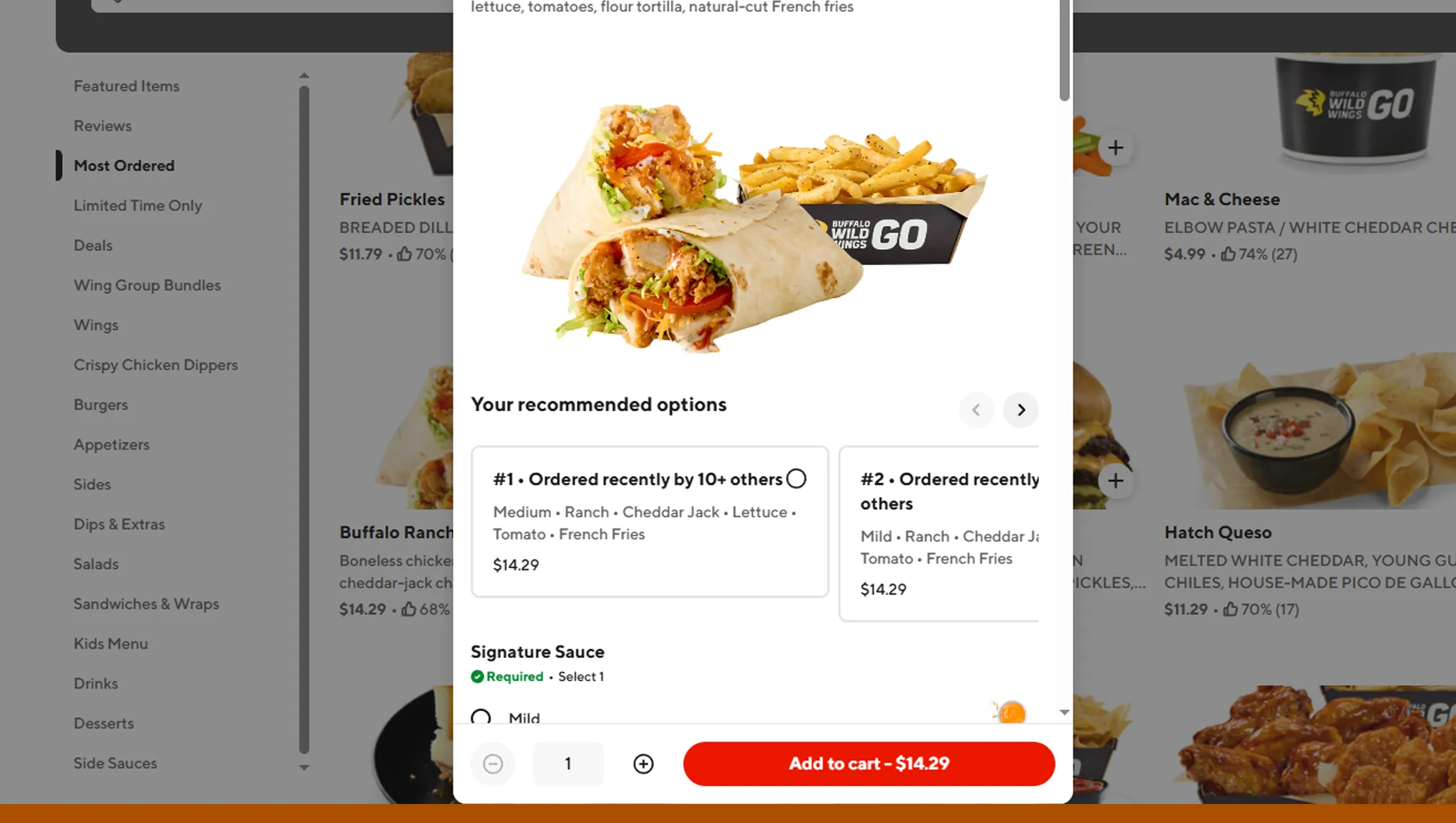Select recommended option #1 radio button
Viewport: 1456px width, 823px height.
tap(796, 479)
